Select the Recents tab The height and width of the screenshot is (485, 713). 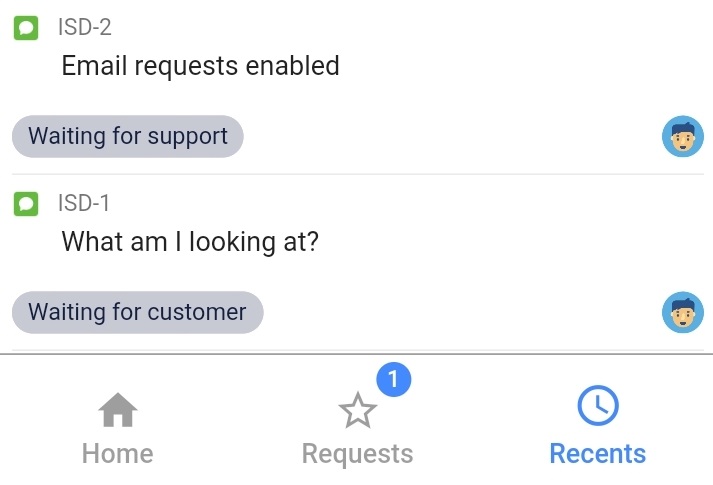[597, 428]
